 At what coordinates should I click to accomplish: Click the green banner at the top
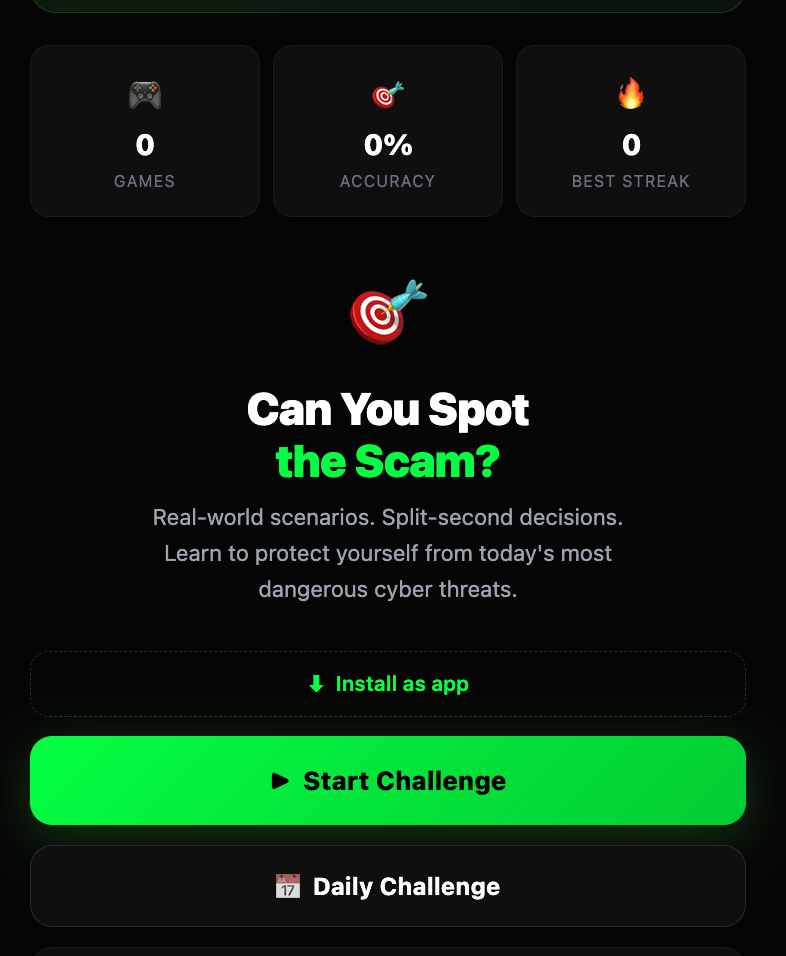pyautogui.click(x=388, y=5)
